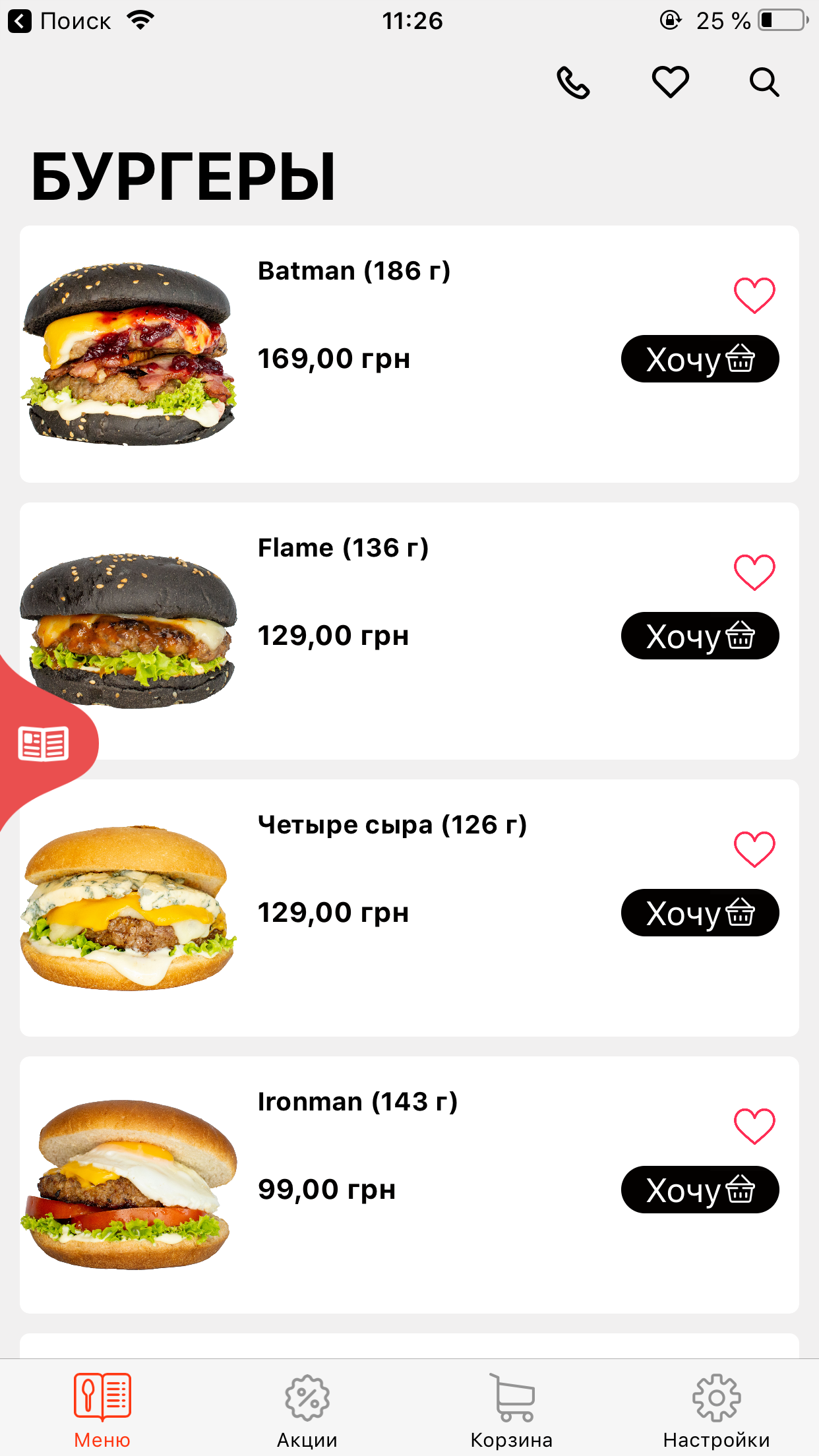Return to Поиск via status bar back
Screen dimensions: 819x1456
point(59,21)
